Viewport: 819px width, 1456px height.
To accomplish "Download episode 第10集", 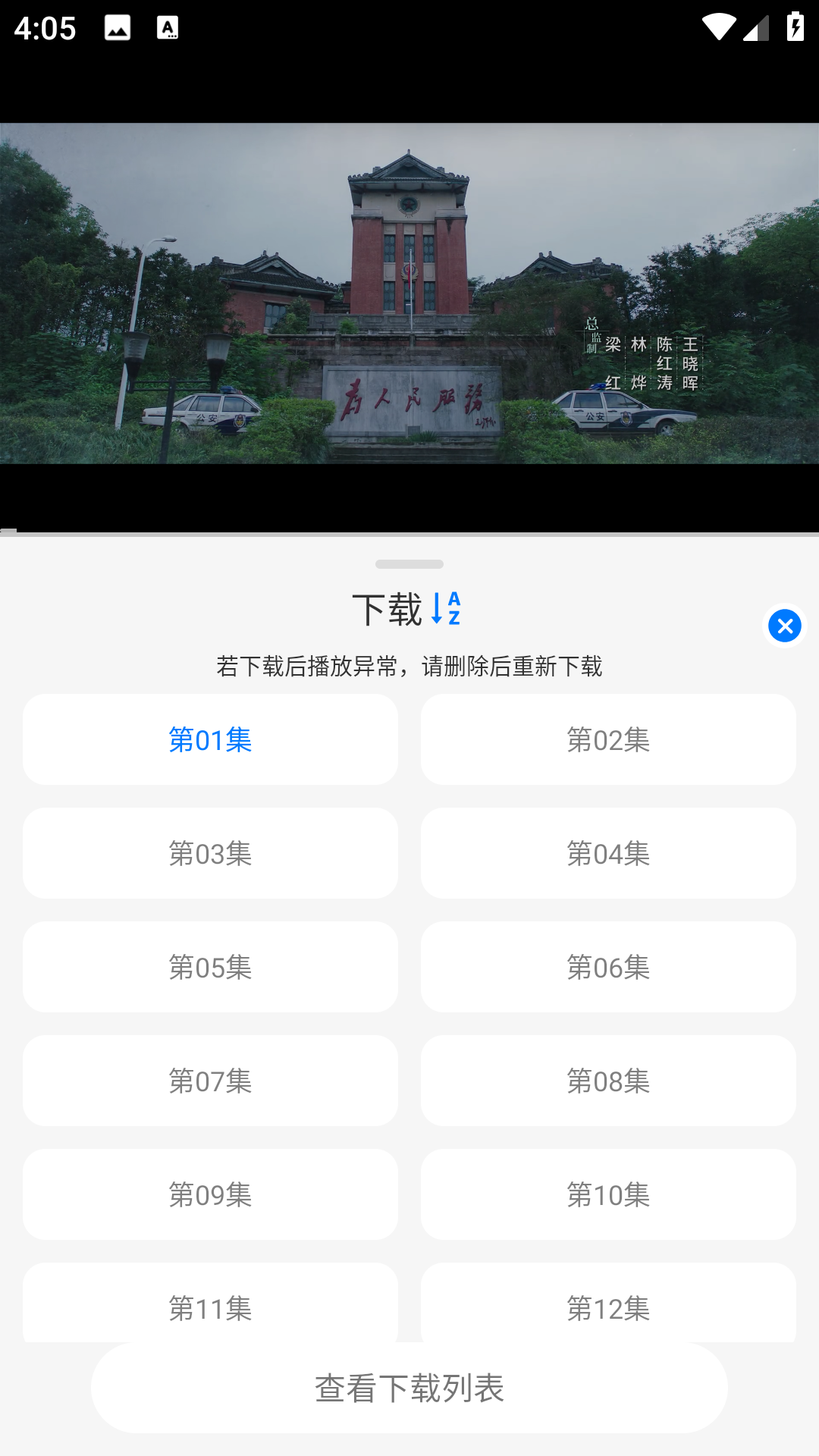I will (608, 1194).
